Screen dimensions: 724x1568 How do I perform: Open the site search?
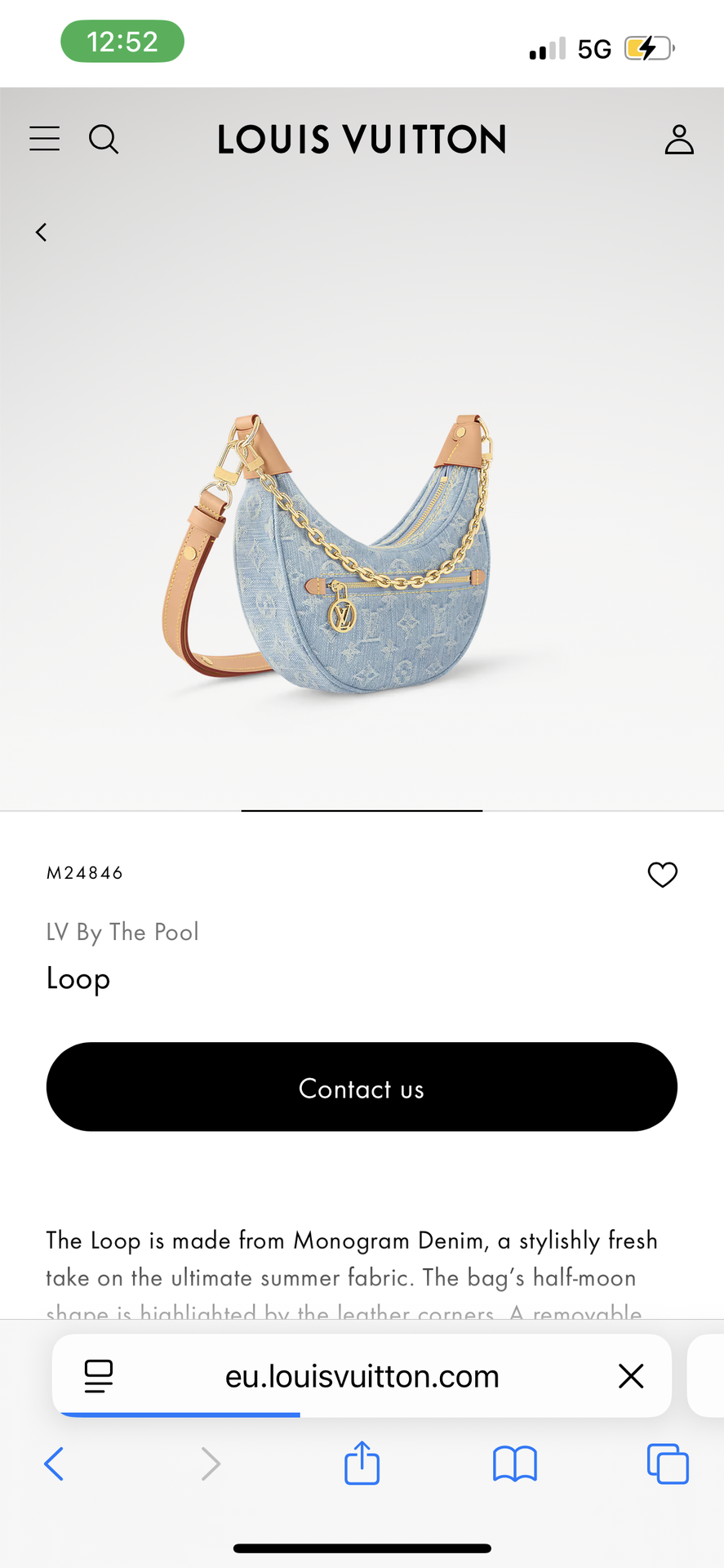104,139
